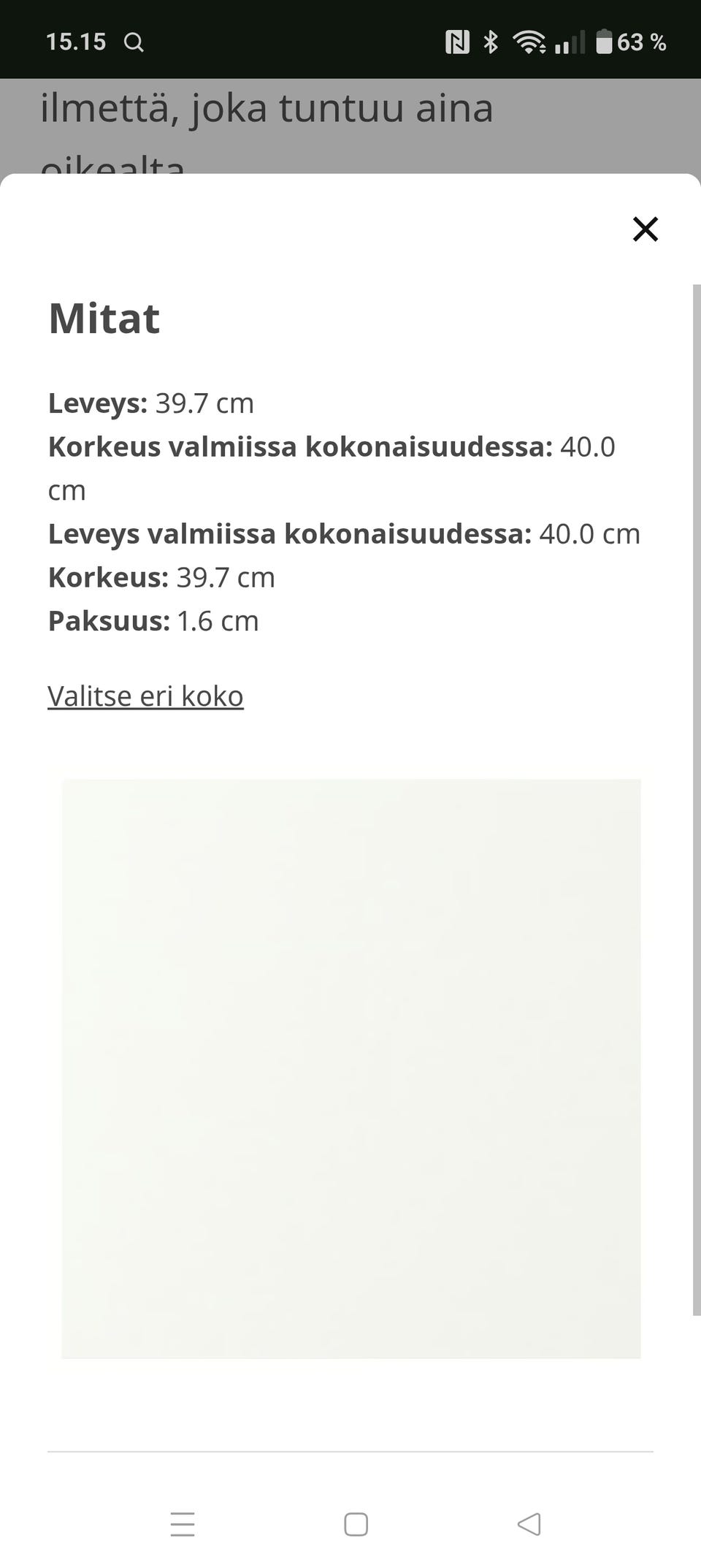701x1568 pixels.
Task: Select the Wi-Fi indicator icon
Action: (529, 42)
